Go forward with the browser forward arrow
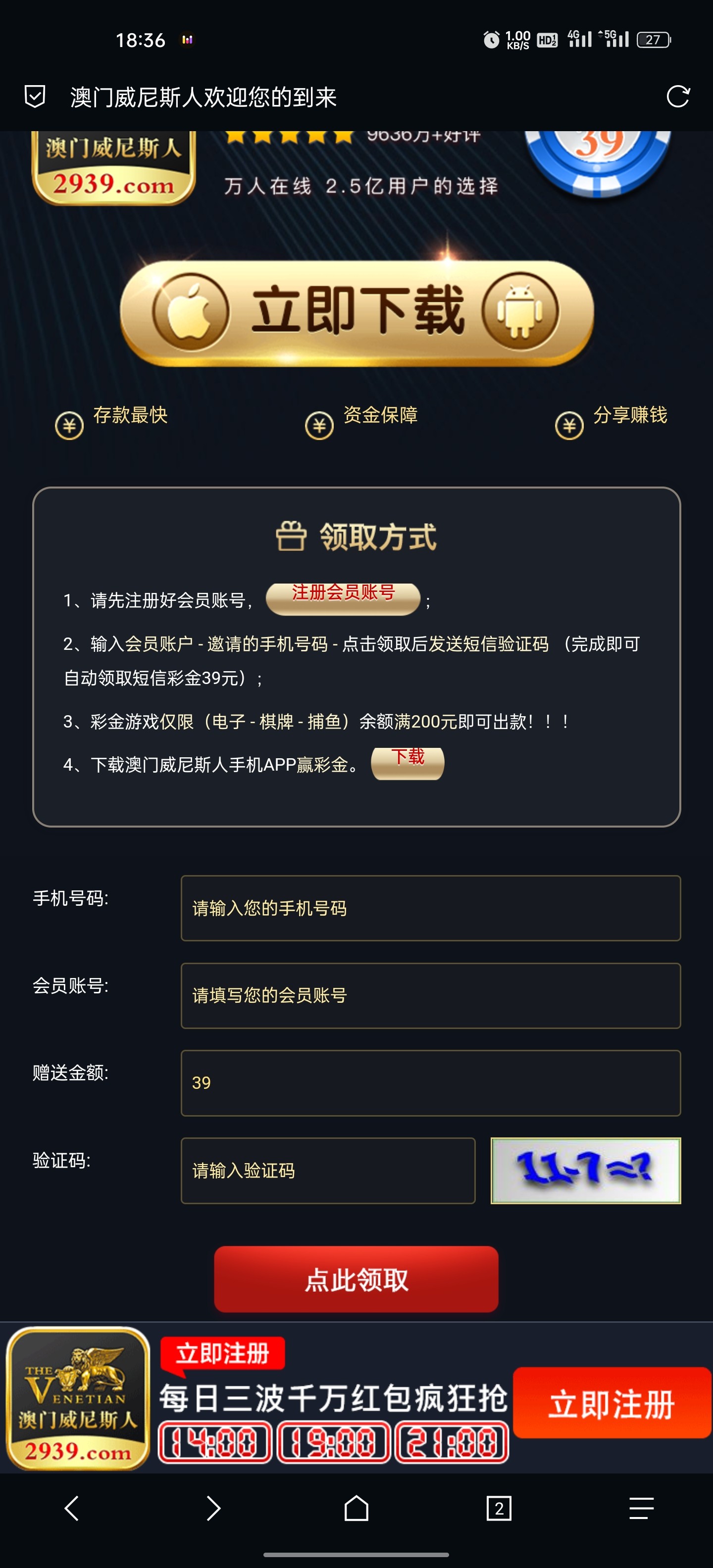Viewport: 713px width, 1568px height. point(213,1508)
